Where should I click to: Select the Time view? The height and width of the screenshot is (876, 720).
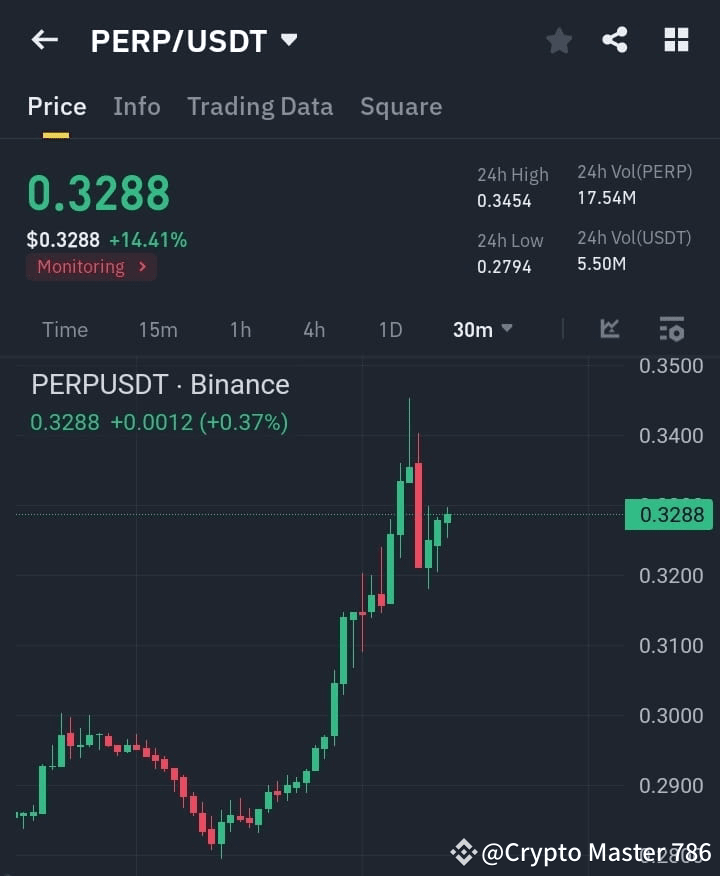point(64,329)
